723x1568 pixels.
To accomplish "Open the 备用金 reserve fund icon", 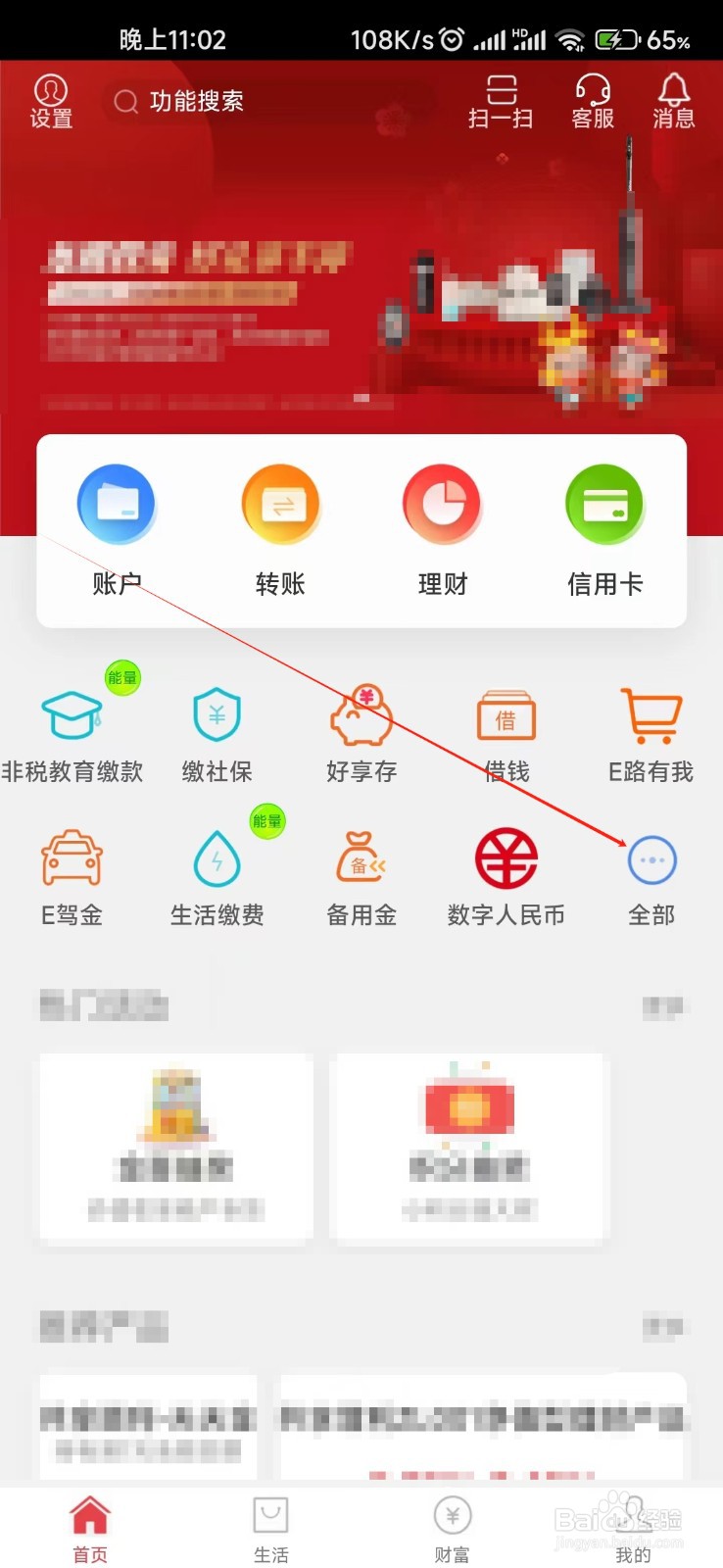I will point(361,859).
